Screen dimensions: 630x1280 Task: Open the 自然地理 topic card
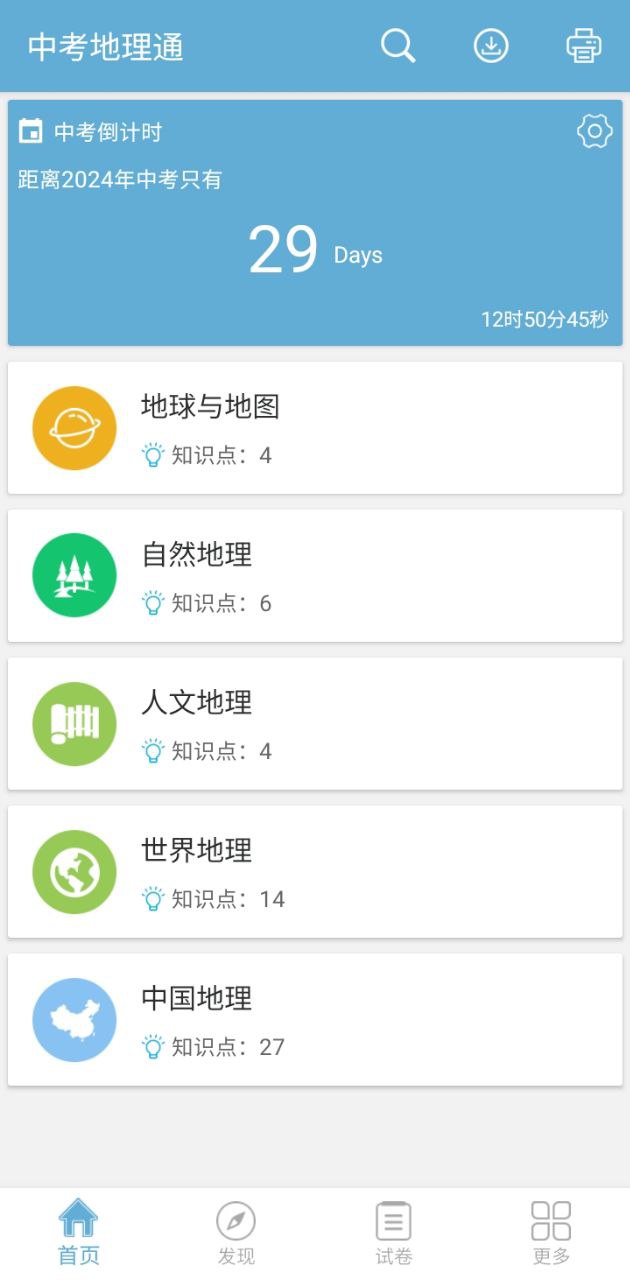click(x=315, y=576)
